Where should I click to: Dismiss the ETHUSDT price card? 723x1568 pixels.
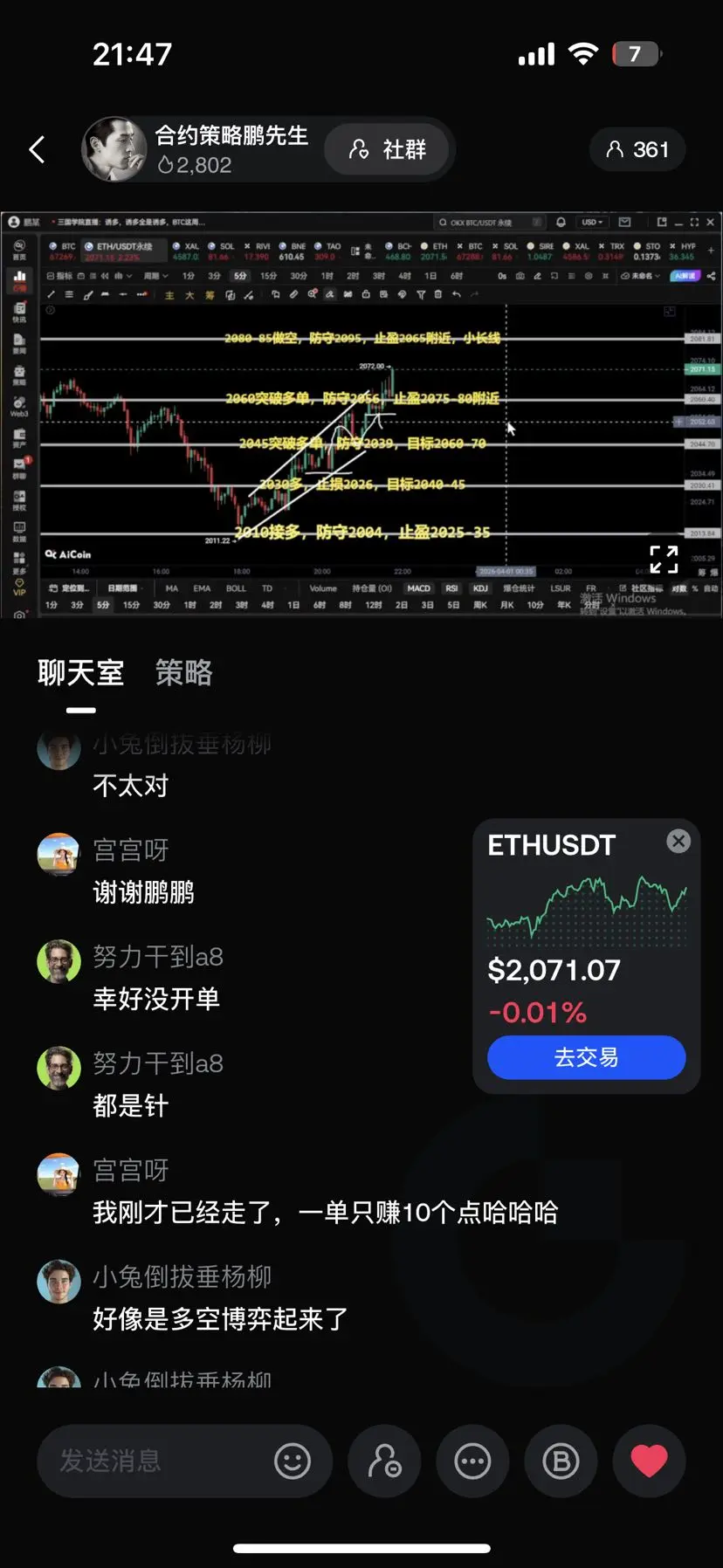click(x=678, y=841)
